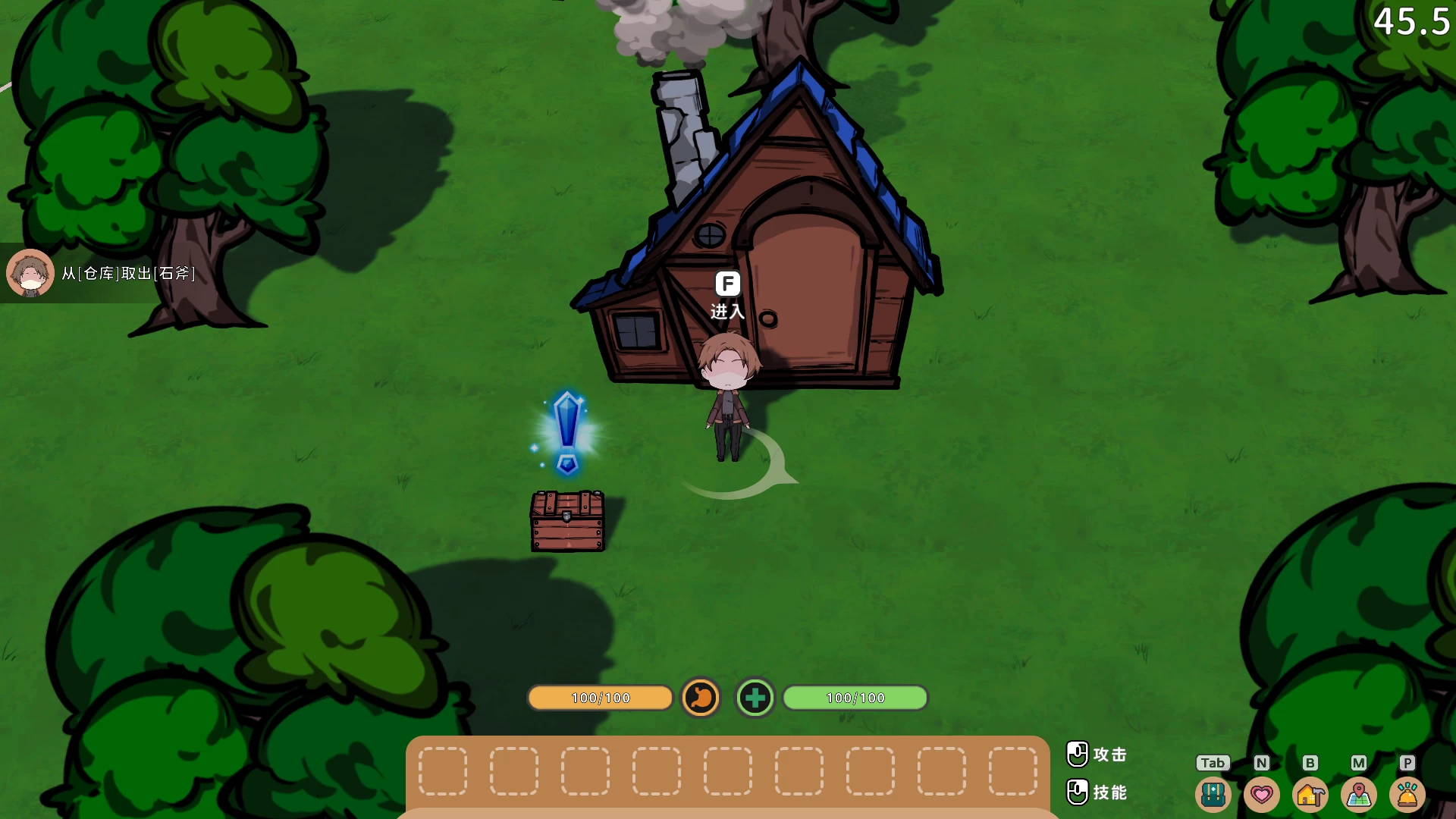Screen dimensions: 1456x819
Task: Open the wooden storage chest
Action: 567,521
